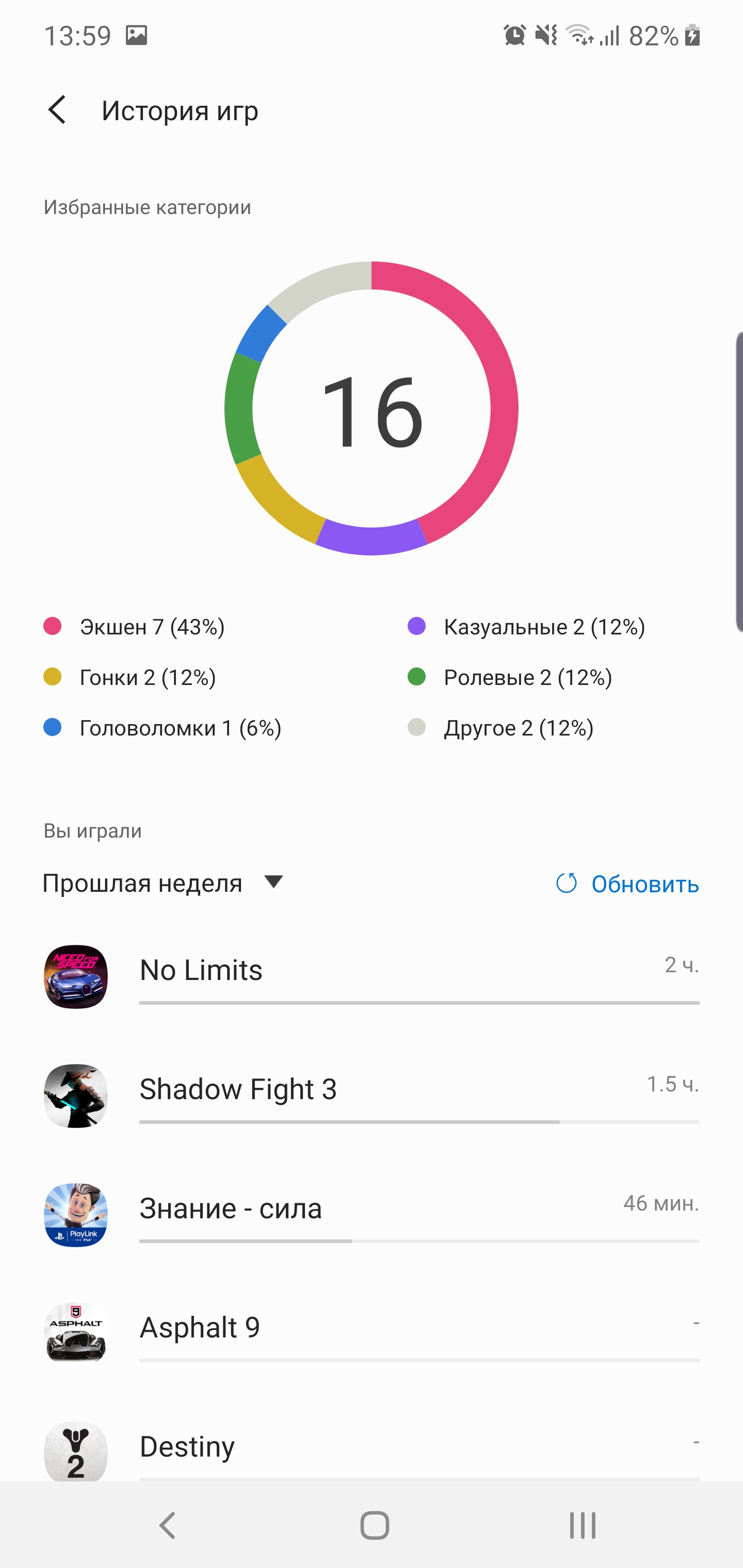
Task: Open the Asphalt 9 game row
Action: (x=372, y=1332)
